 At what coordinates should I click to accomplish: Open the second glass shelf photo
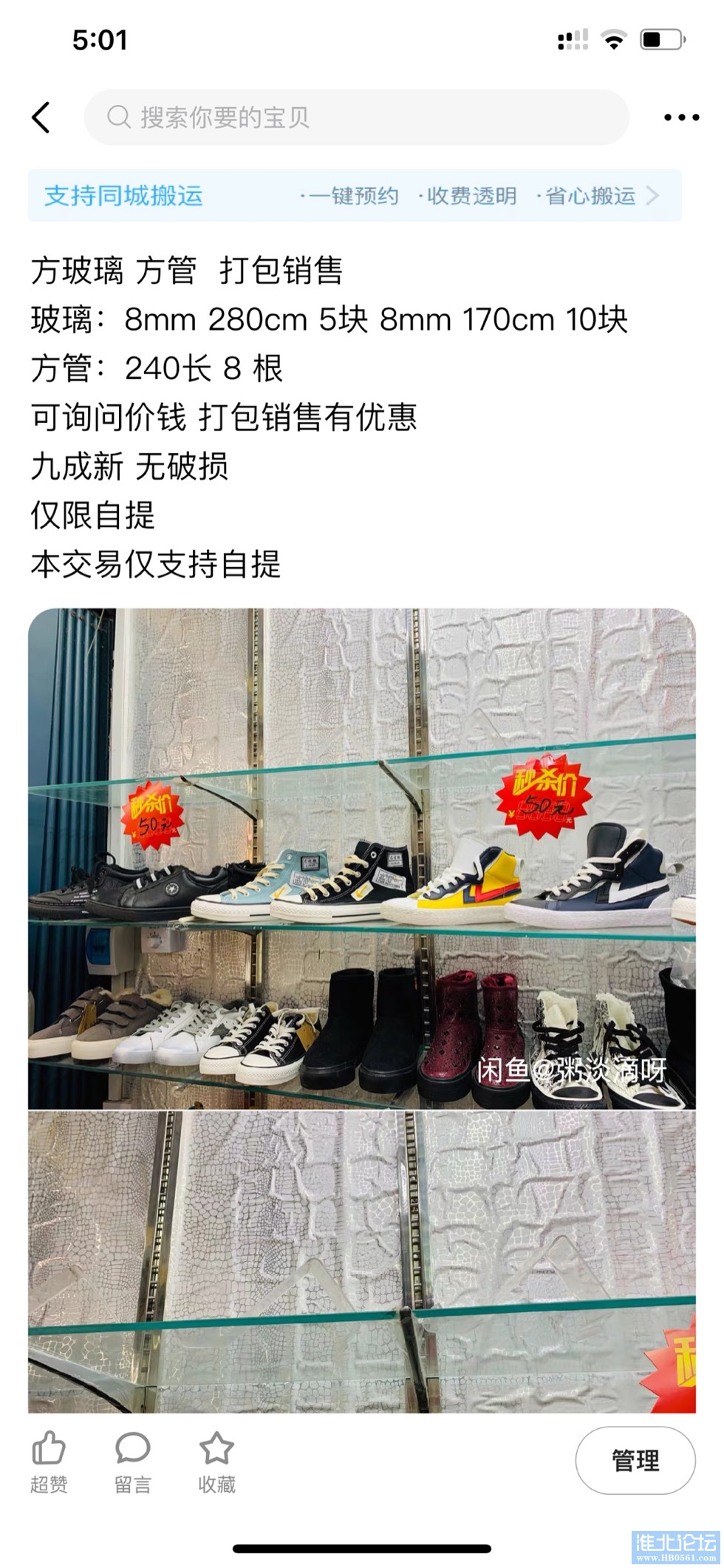[x=362, y=1261]
